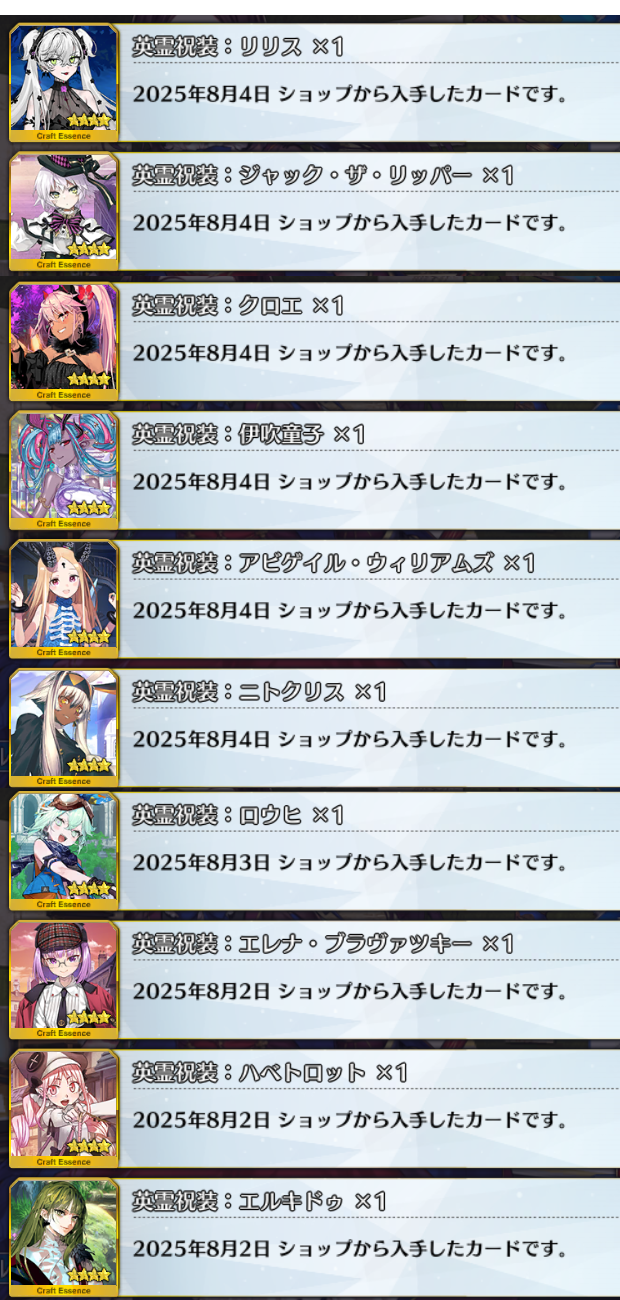Open the ハベトロット craft essence row
620x1300 pixels.
[x=314, y=1109]
